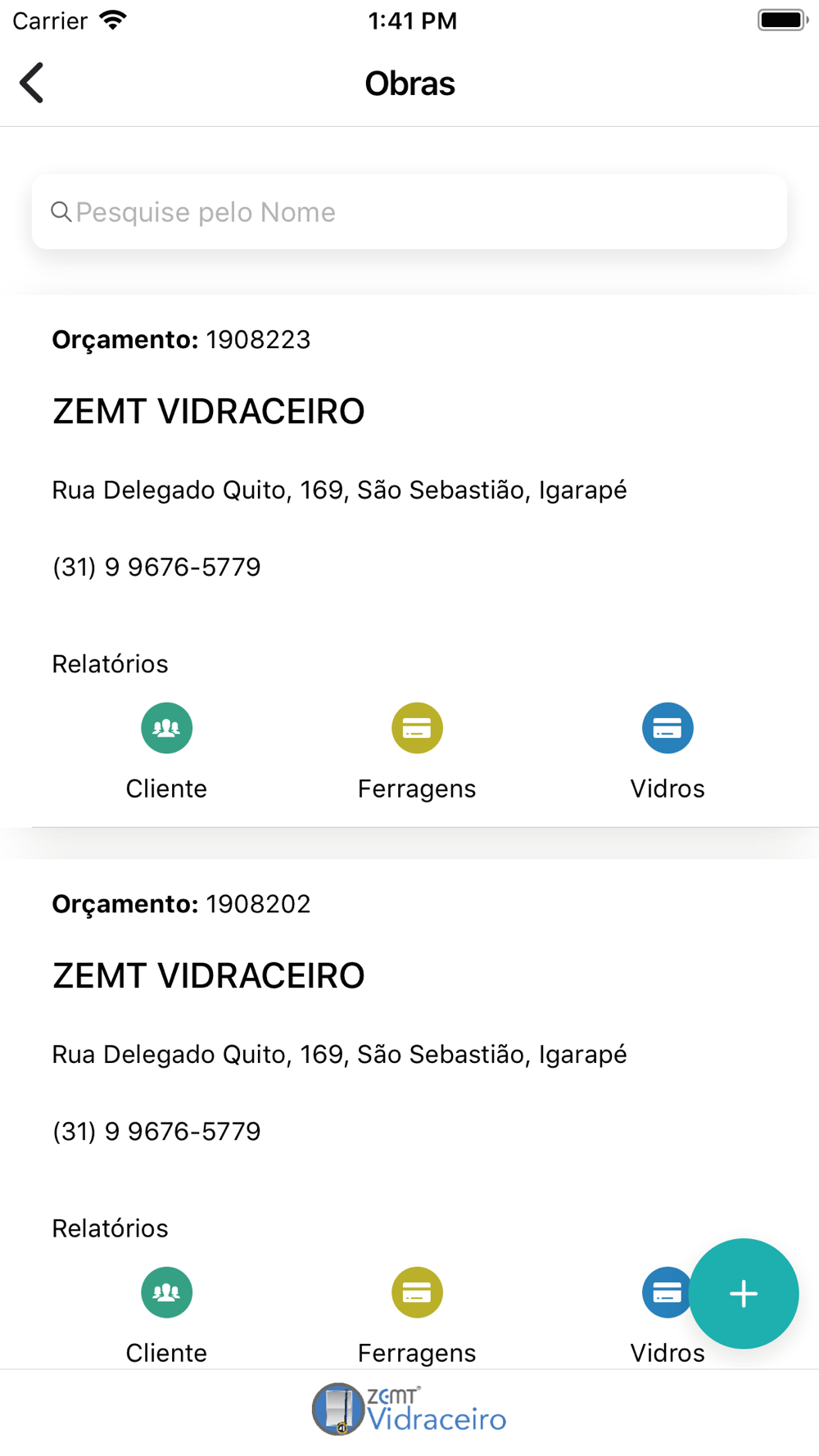Go back using the top-left arrow
The image size is (819, 1456).
pos(32,83)
